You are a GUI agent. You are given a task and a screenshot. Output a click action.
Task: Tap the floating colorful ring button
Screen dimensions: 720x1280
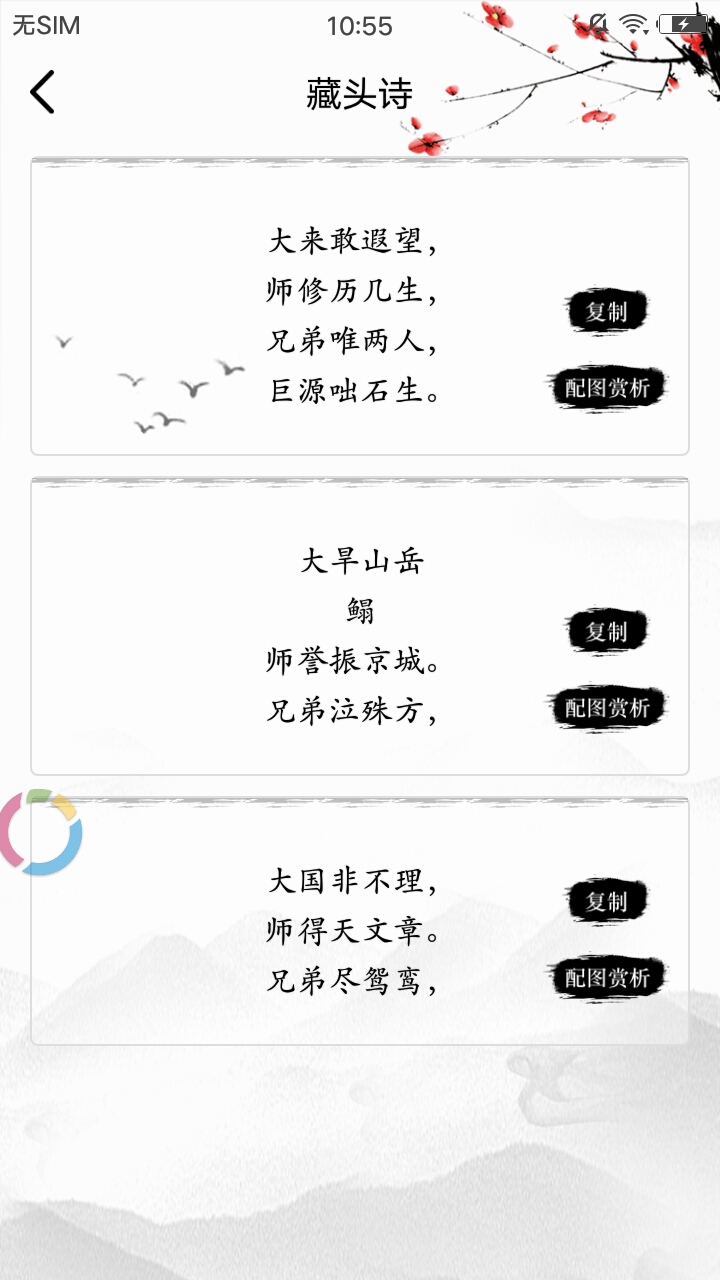(x=40, y=832)
